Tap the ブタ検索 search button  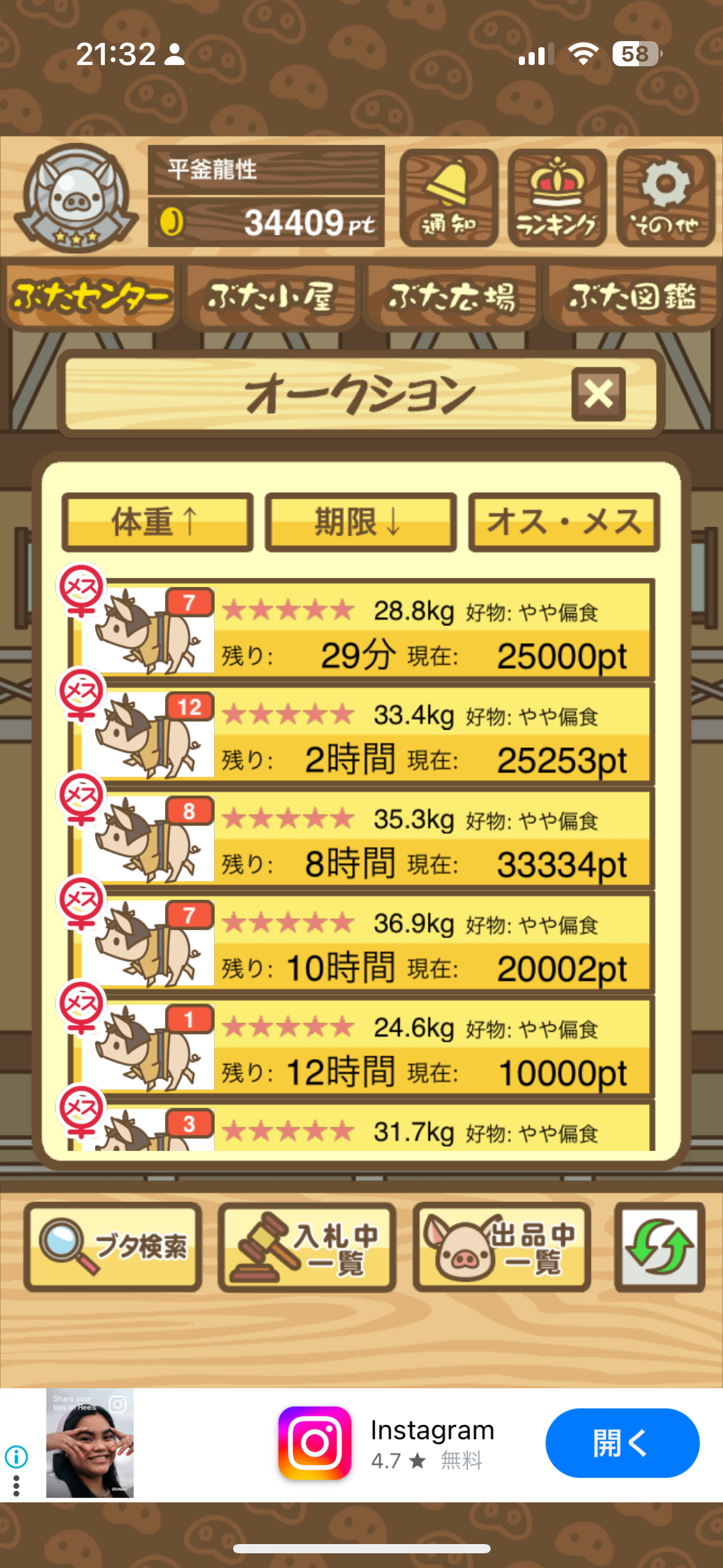pos(113,1247)
